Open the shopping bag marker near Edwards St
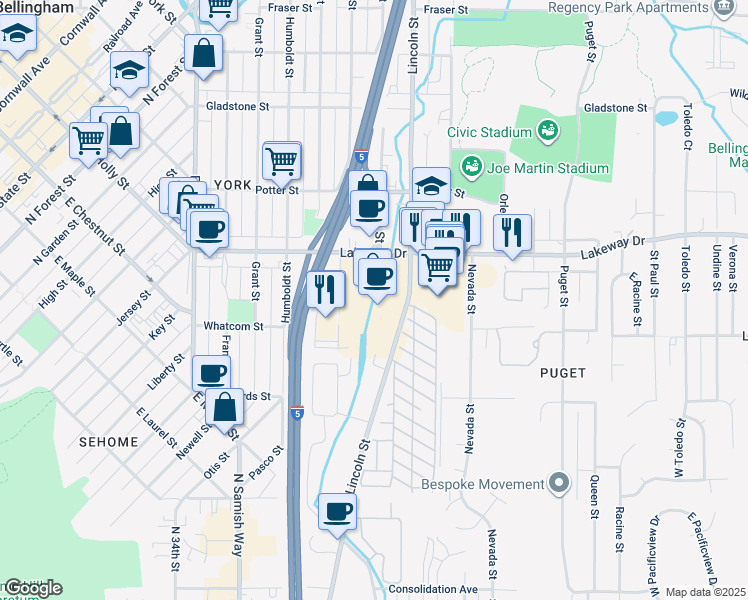This screenshot has width=748, height=600. (x=225, y=410)
